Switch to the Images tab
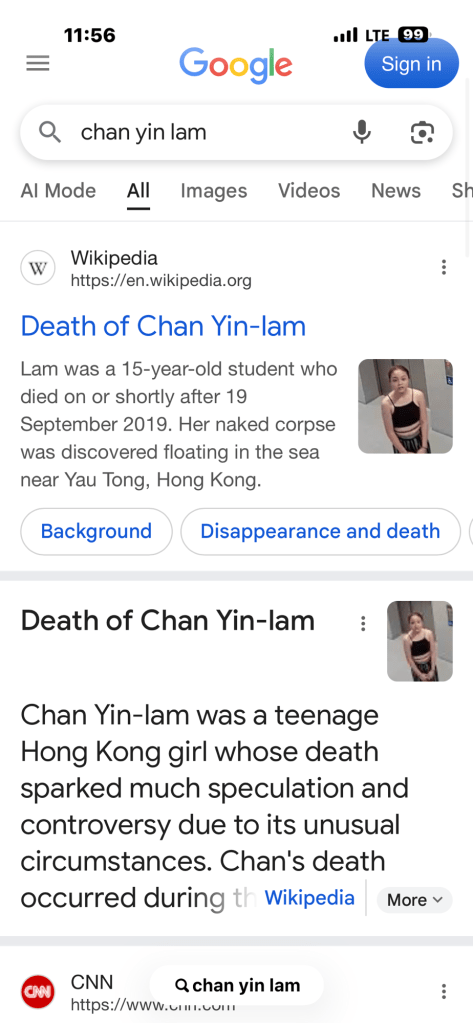The image size is (473, 1023). pos(213,191)
